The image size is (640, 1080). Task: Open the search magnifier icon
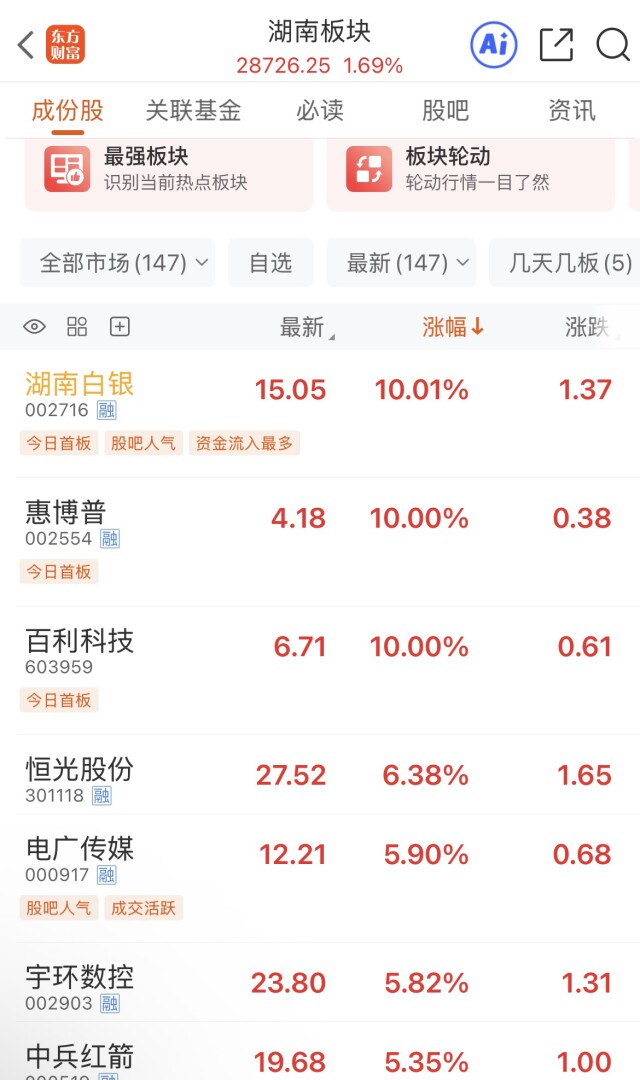(612, 45)
